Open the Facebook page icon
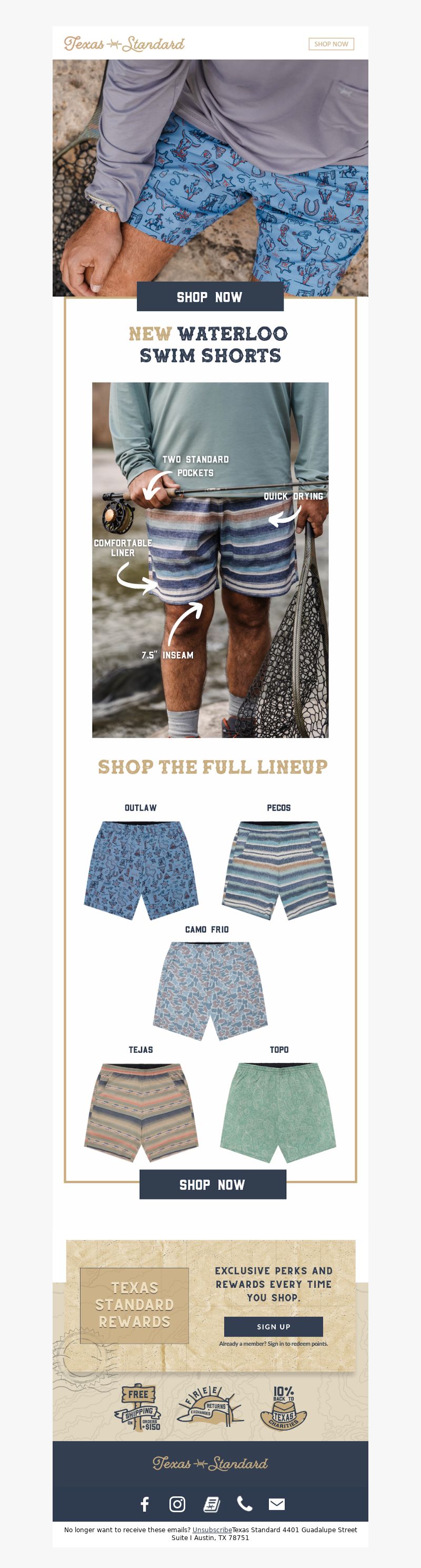The height and width of the screenshot is (1568, 421). tap(145, 1504)
